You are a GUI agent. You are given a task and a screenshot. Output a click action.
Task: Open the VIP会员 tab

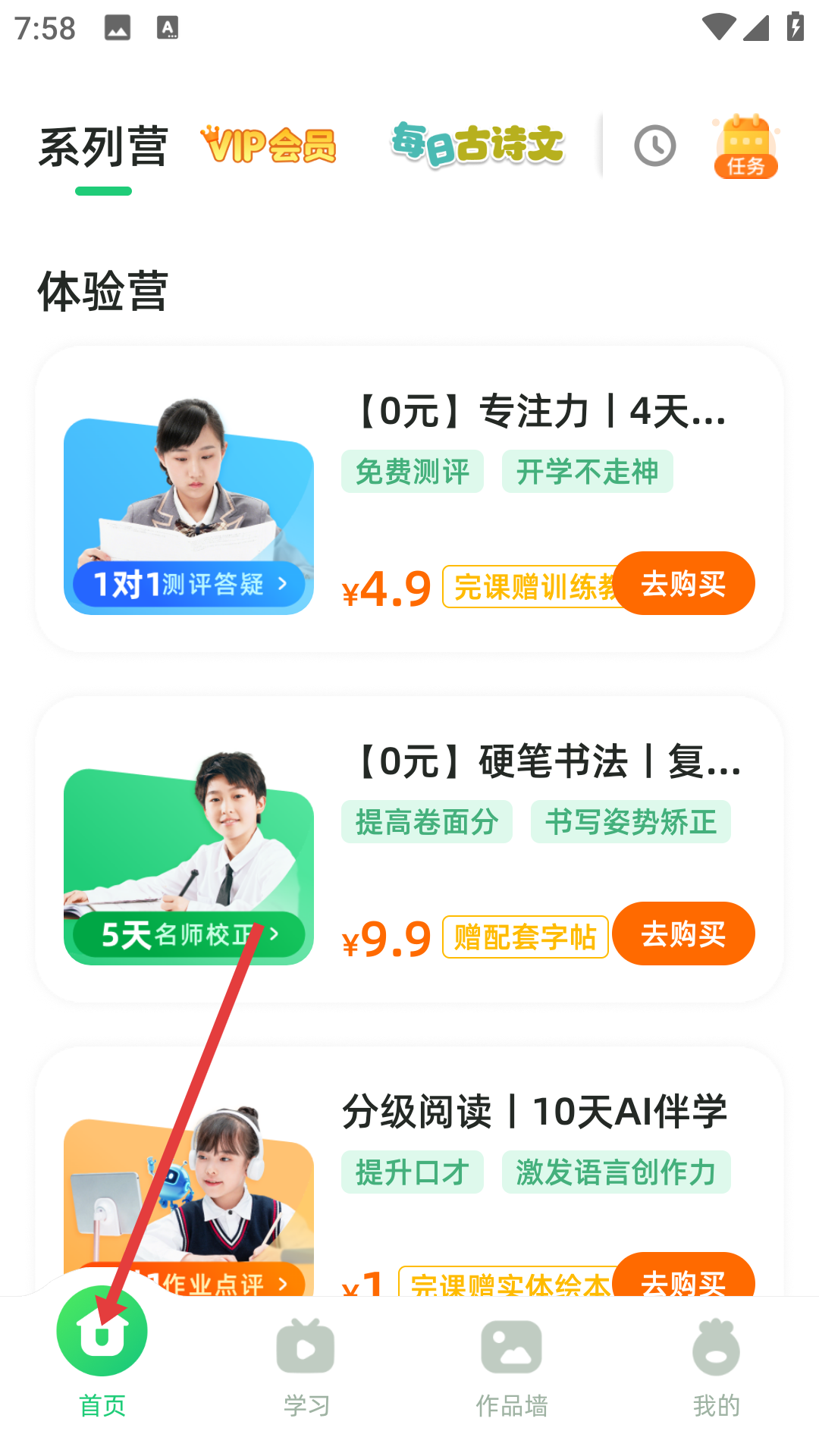coord(268,145)
